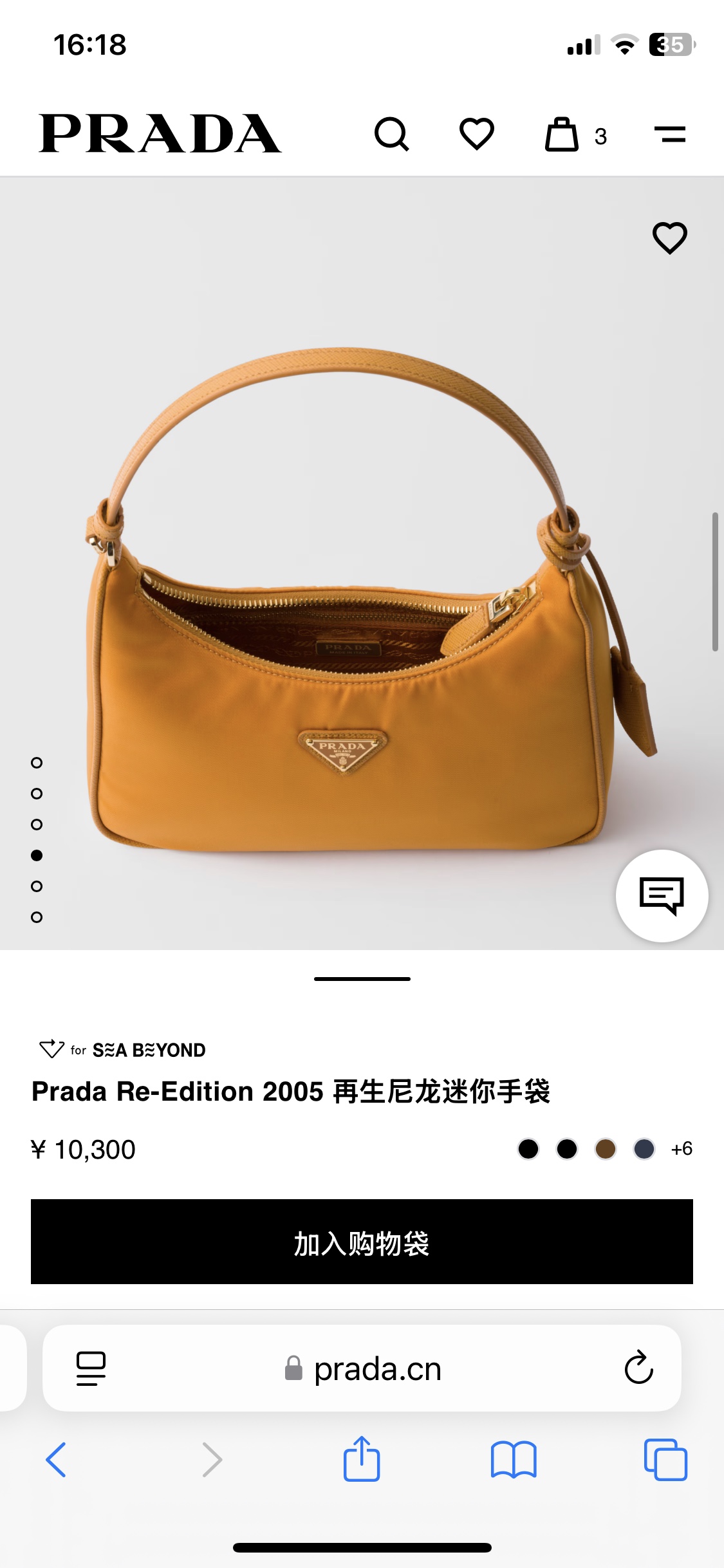This screenshot has width=724, height=1568.
Task: Reload the page in Safari
Action: click(x=638, y=1368)
